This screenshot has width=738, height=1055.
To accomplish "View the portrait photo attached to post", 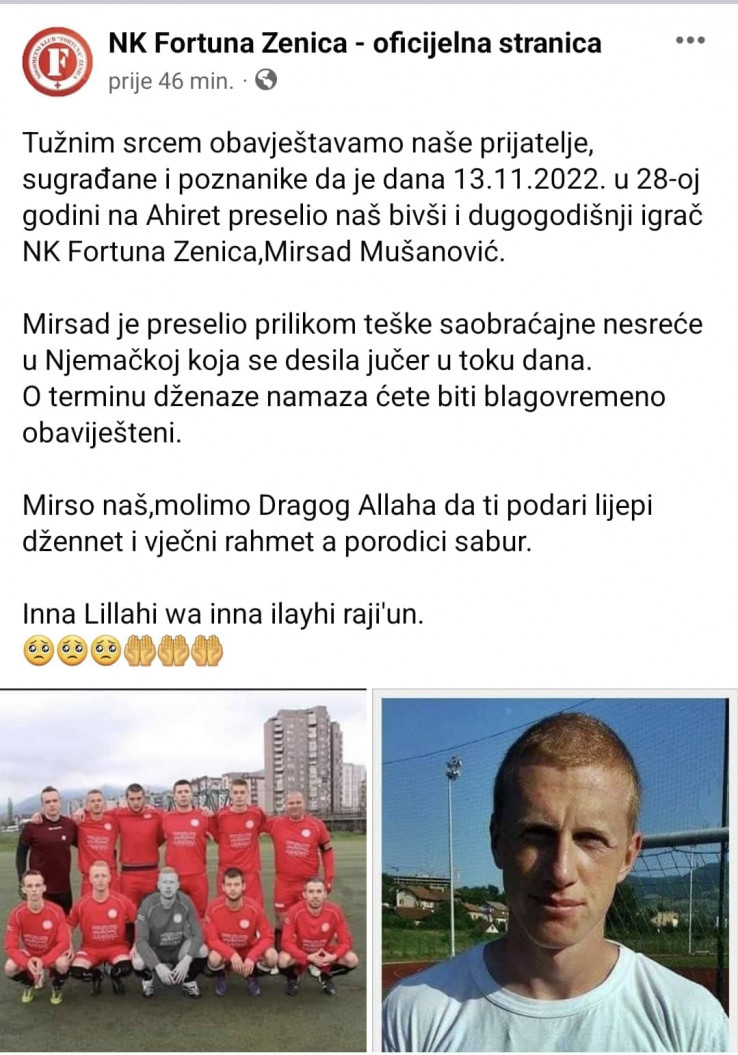I will pos(556,870).
